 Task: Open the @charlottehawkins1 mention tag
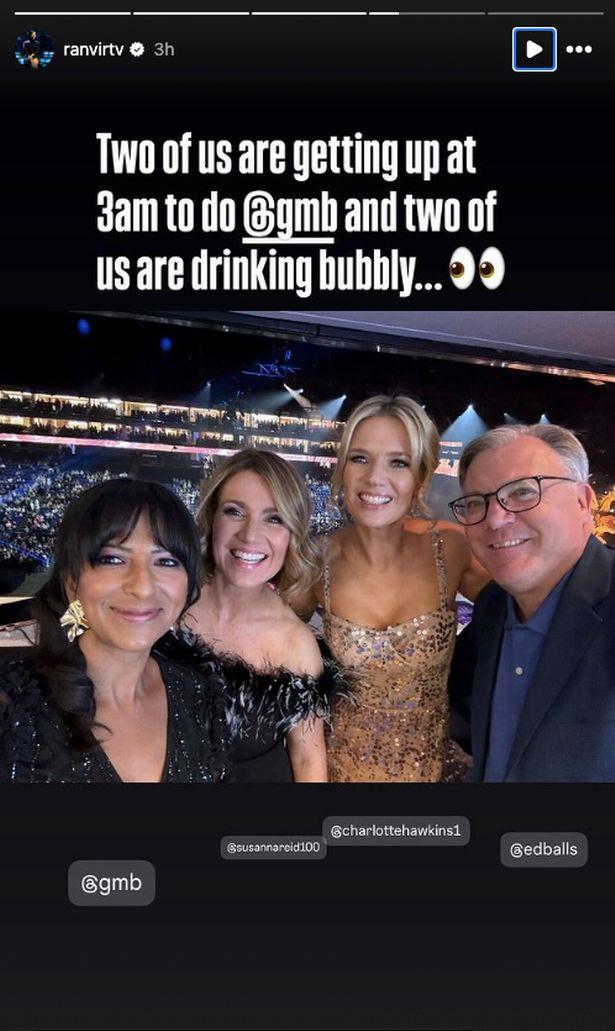pyautogui.click(x=396, y=831)
